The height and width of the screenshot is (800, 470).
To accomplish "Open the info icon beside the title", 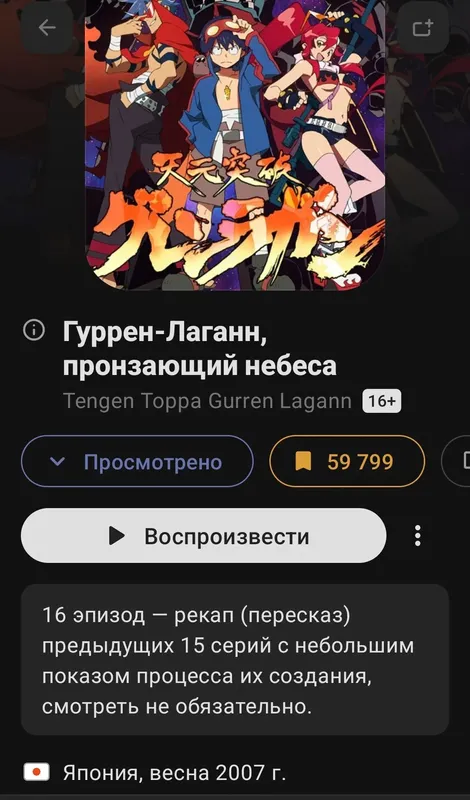I will pyautogui.click(x=34, y=331).
